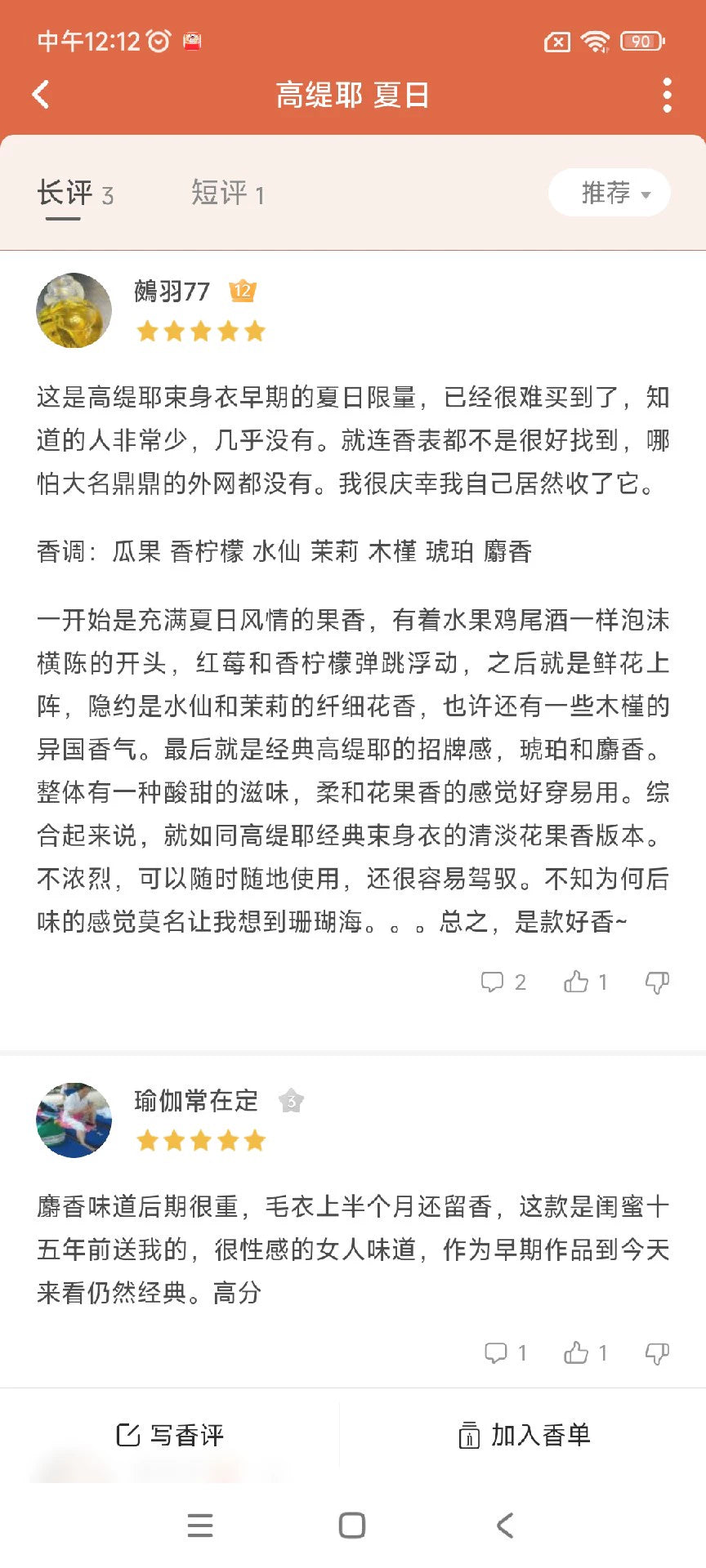The width and height of the screenshot is (706, 1568).
Task: Tap 写香评 to write a review
Action: [170, 1435]
